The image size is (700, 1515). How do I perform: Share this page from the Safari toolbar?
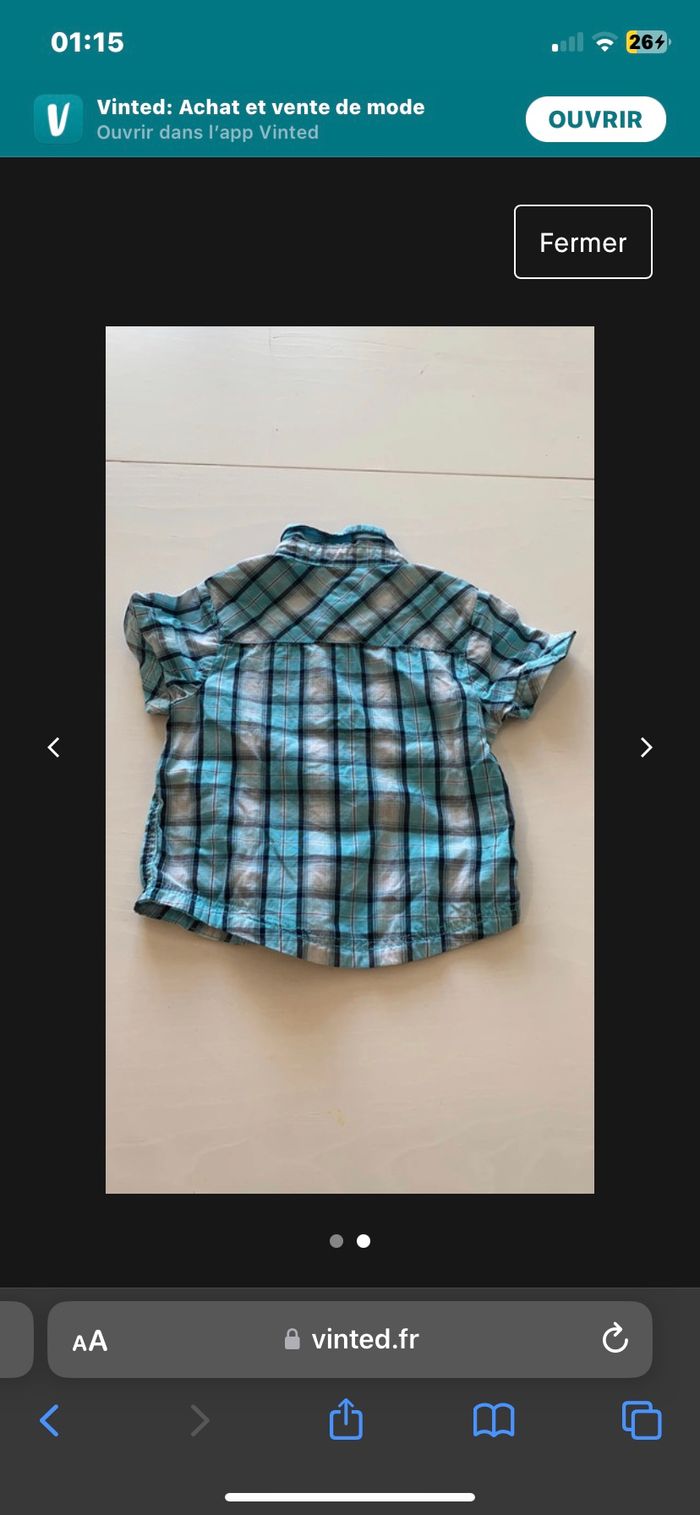pyautogui.click(x=346, y=1420)
